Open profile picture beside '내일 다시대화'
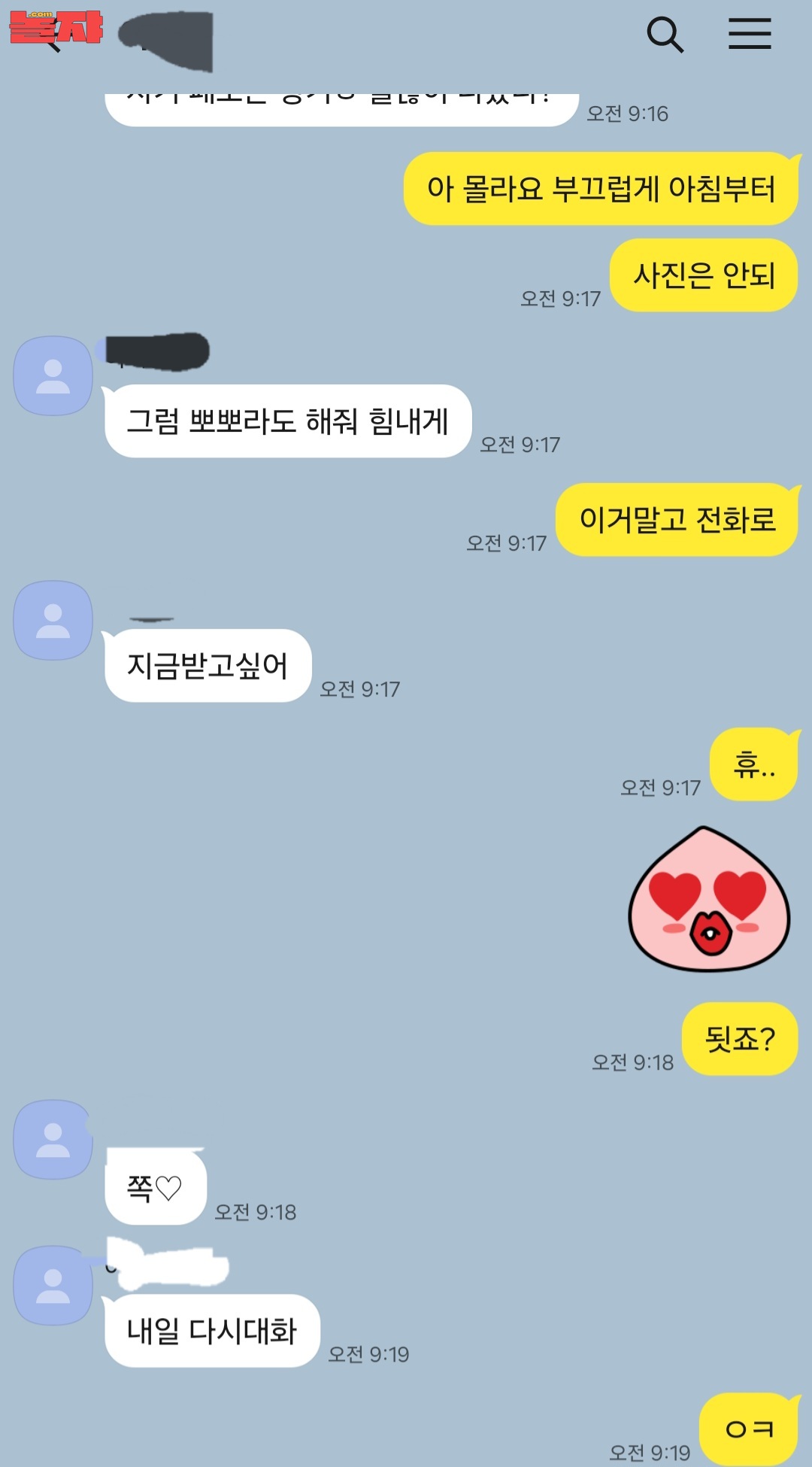Screen dimensions: 812x1467 [x=53, y=1286]
